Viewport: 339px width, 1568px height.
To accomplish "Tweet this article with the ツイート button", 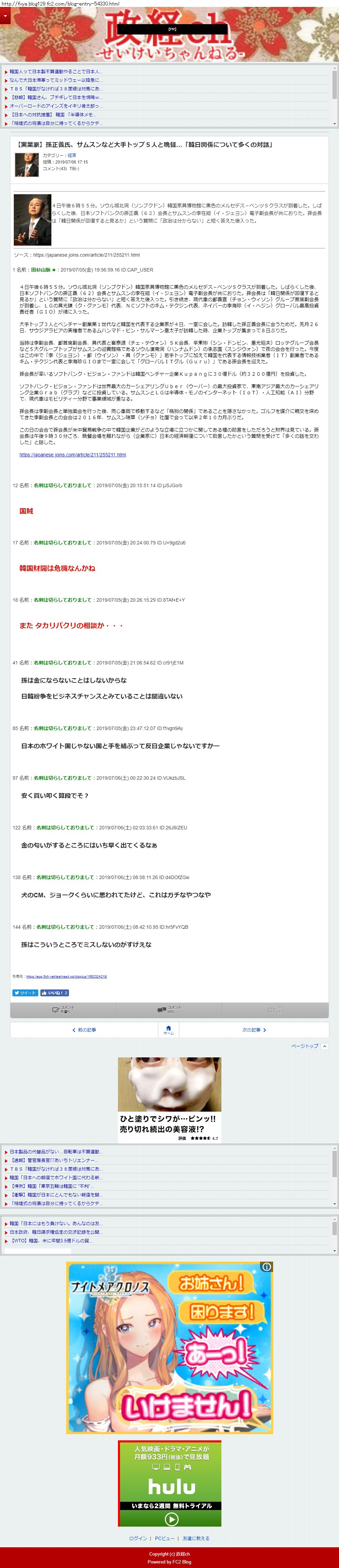I will tap(25, 993).
